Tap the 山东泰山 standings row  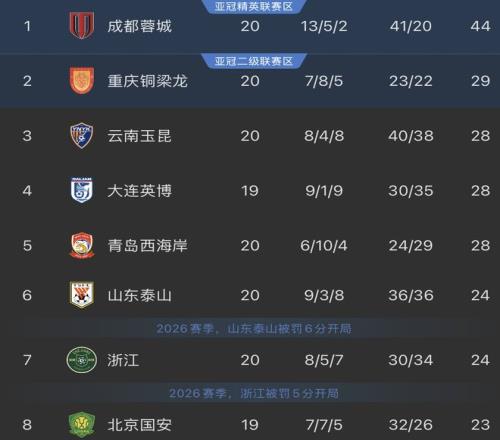click(250, 295)
